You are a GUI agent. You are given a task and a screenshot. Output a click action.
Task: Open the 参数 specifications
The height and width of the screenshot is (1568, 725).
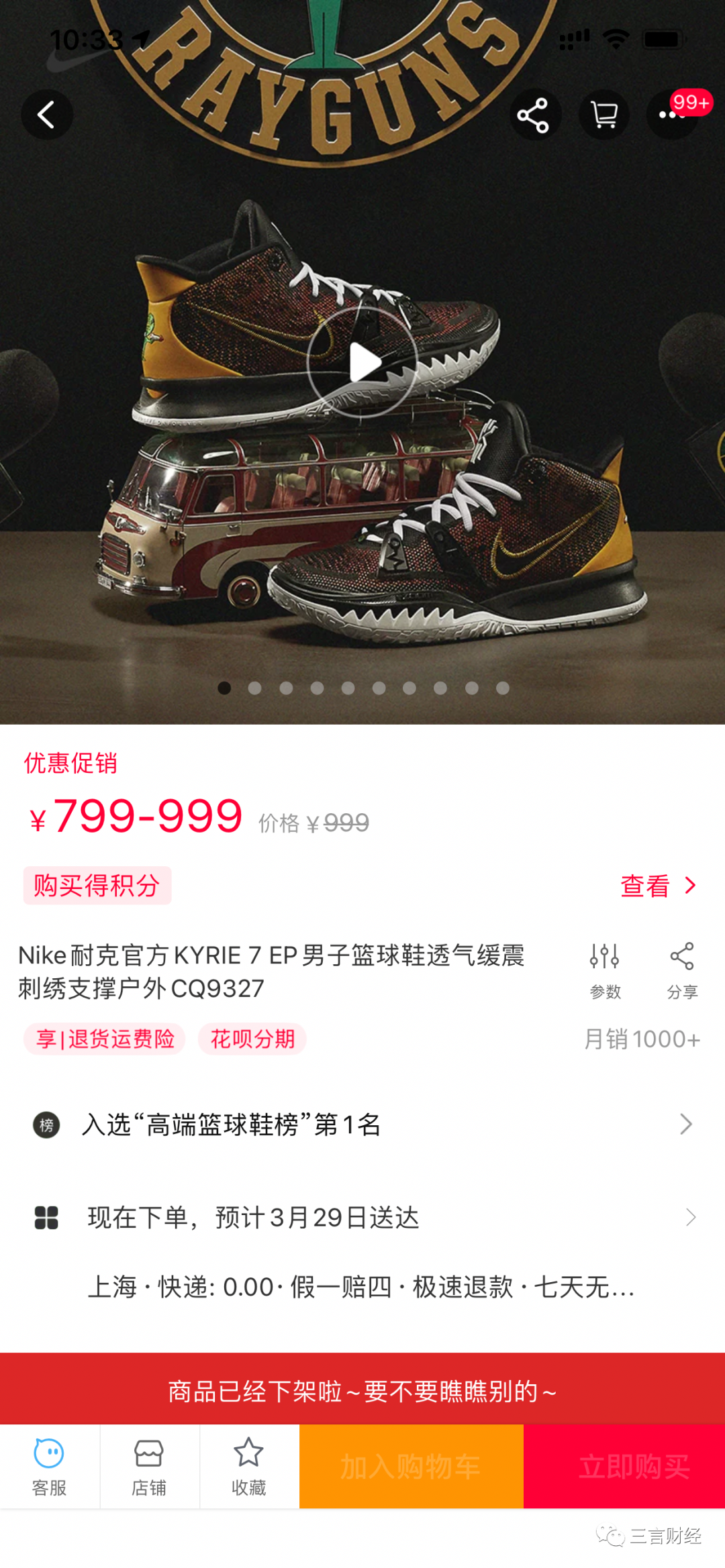(x=605, y=971)
